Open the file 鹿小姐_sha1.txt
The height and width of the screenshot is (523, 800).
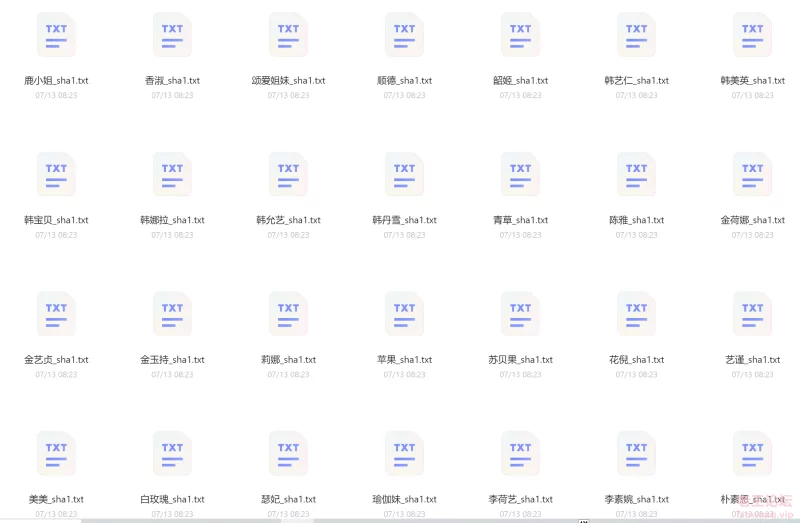(56, 36)
